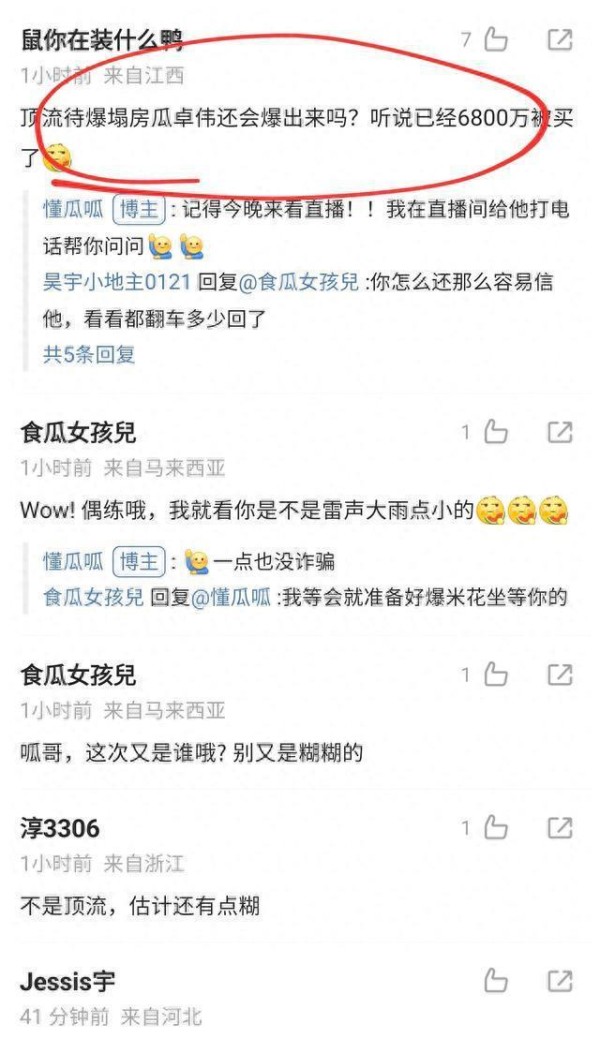Share 食瓜女孩兒's "呱哥，这次又是谁哦" comment

pyautogui.click(x=560, y=675)
